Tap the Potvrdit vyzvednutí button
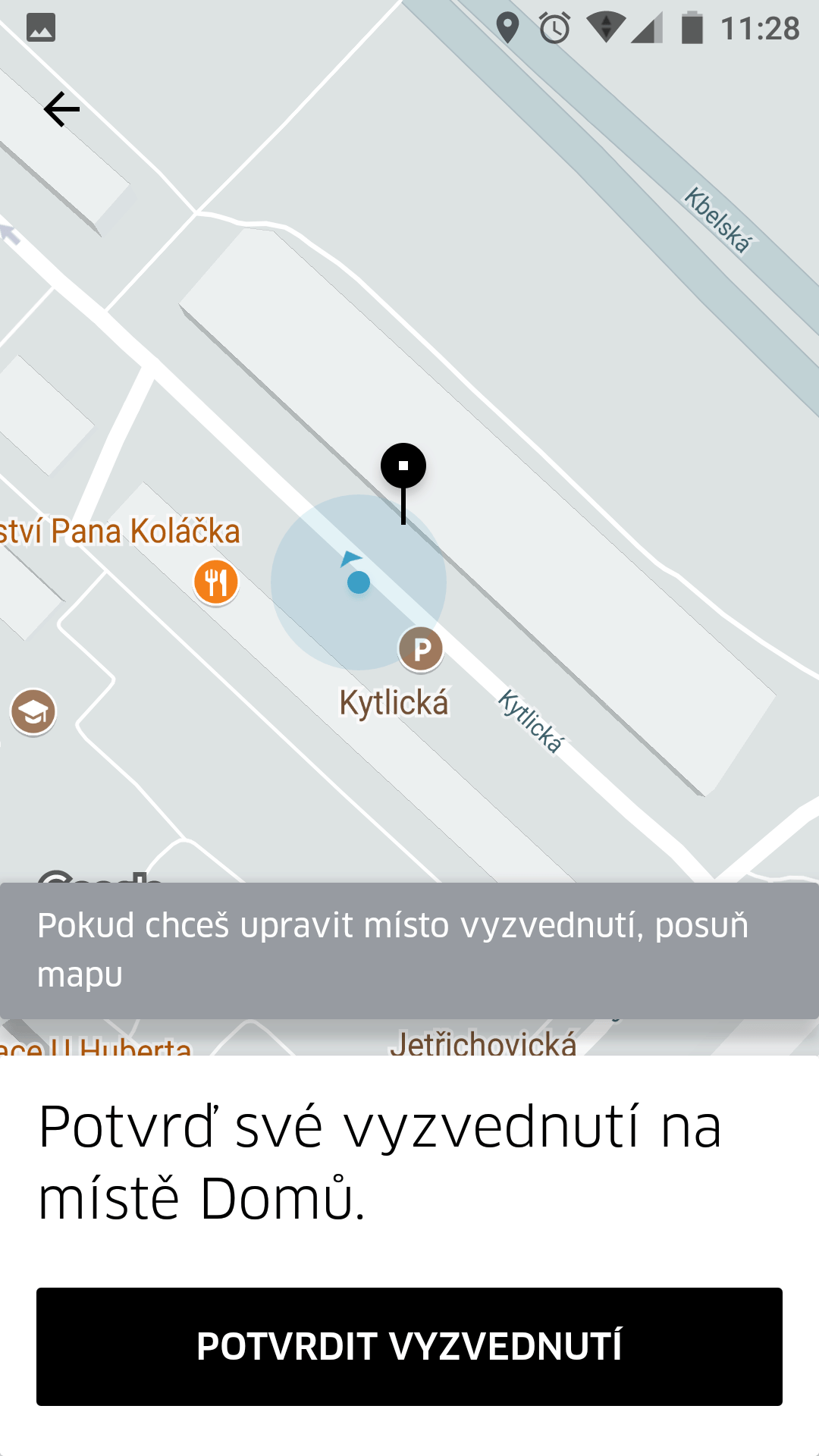This screenshot has width=819, height=1456. point(409,1347)
